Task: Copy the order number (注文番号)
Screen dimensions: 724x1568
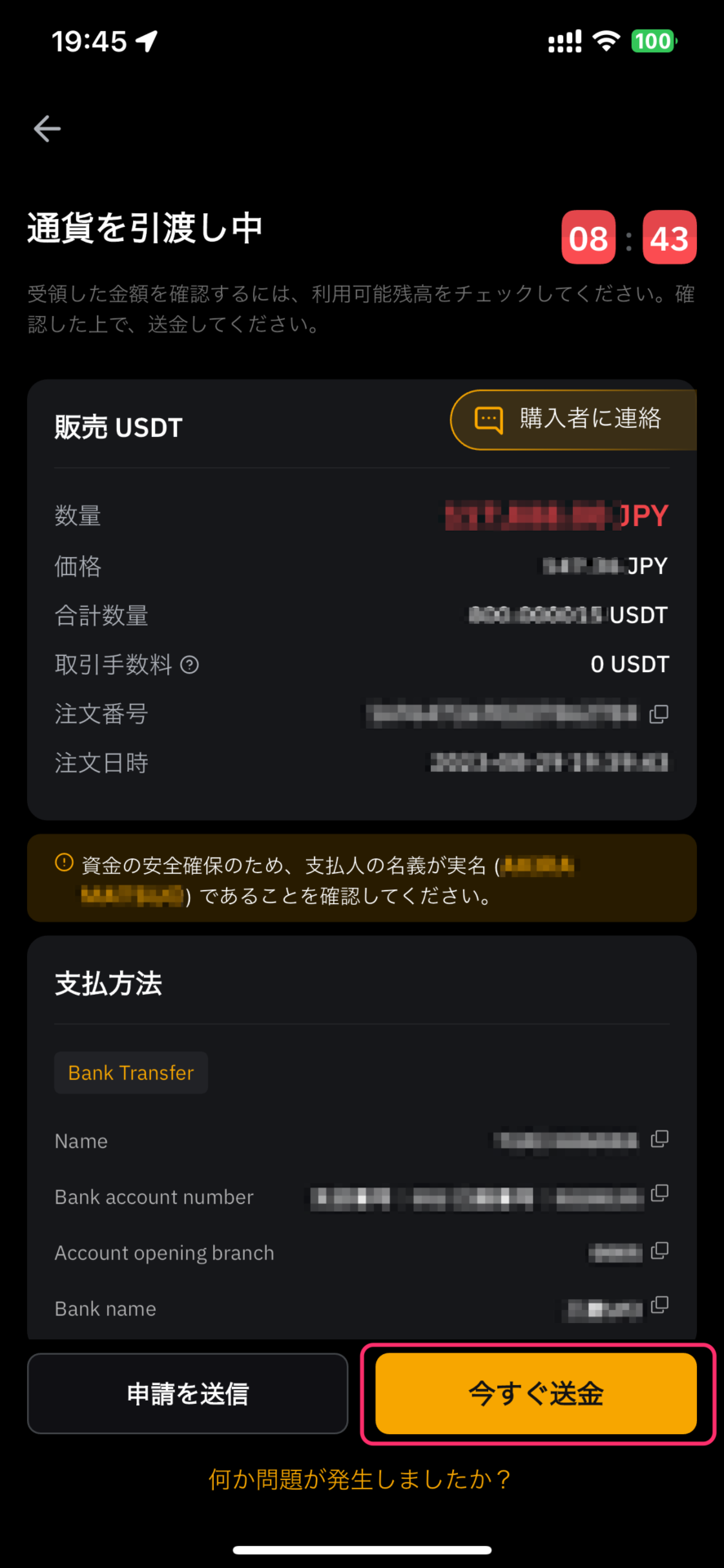Action: [659, 715]
